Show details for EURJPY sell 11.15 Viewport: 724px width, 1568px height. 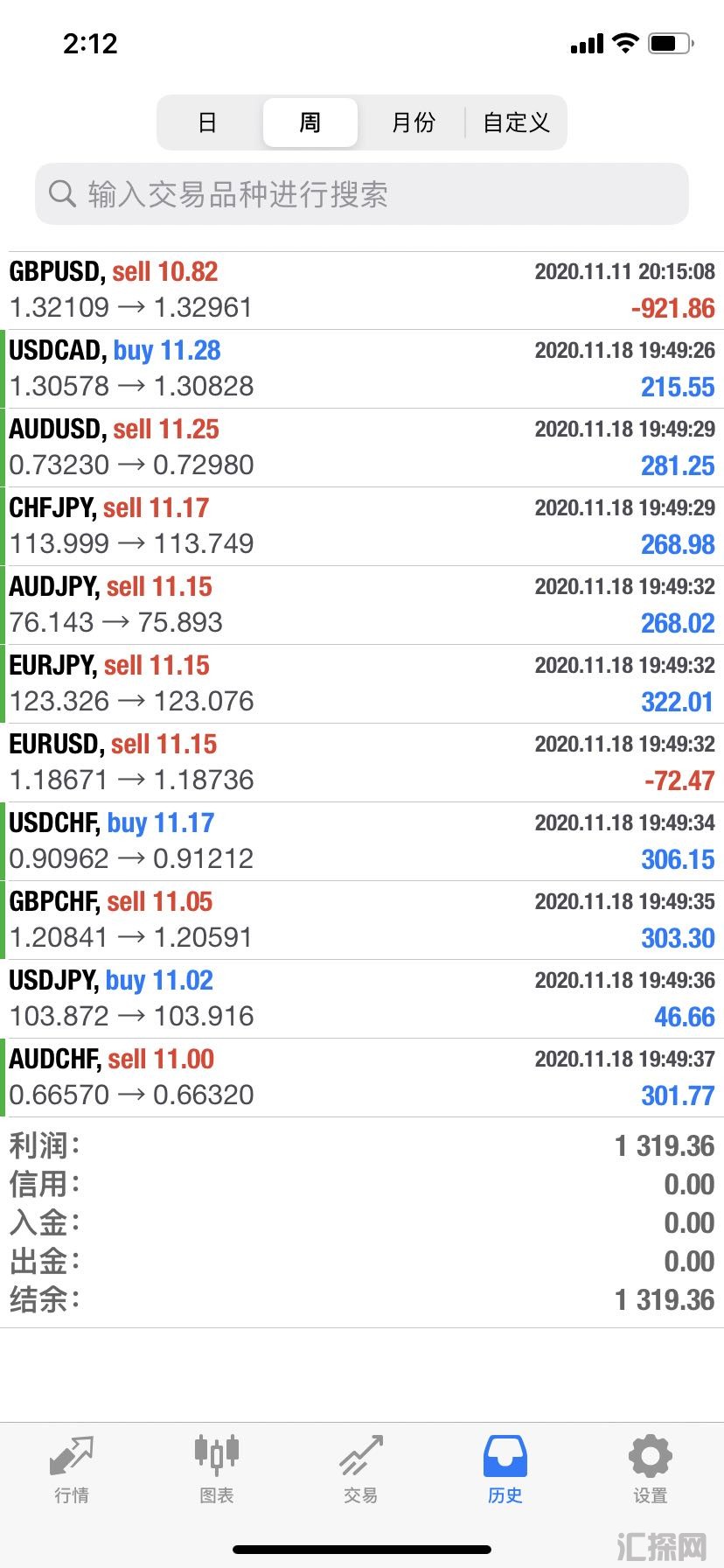(x=362, y=684)
